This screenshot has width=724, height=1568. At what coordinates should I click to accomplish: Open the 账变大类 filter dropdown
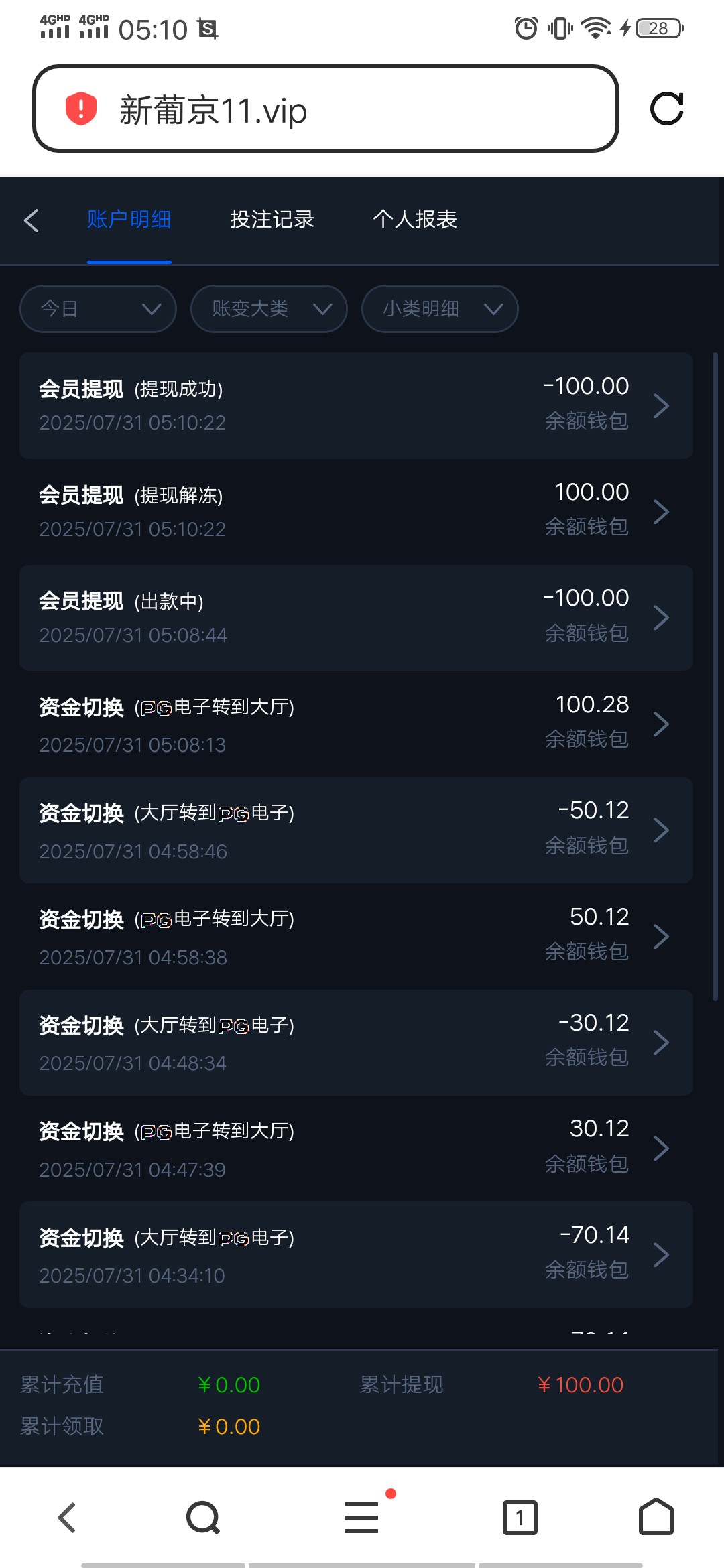pyautogui.click(x=269, y=309)
